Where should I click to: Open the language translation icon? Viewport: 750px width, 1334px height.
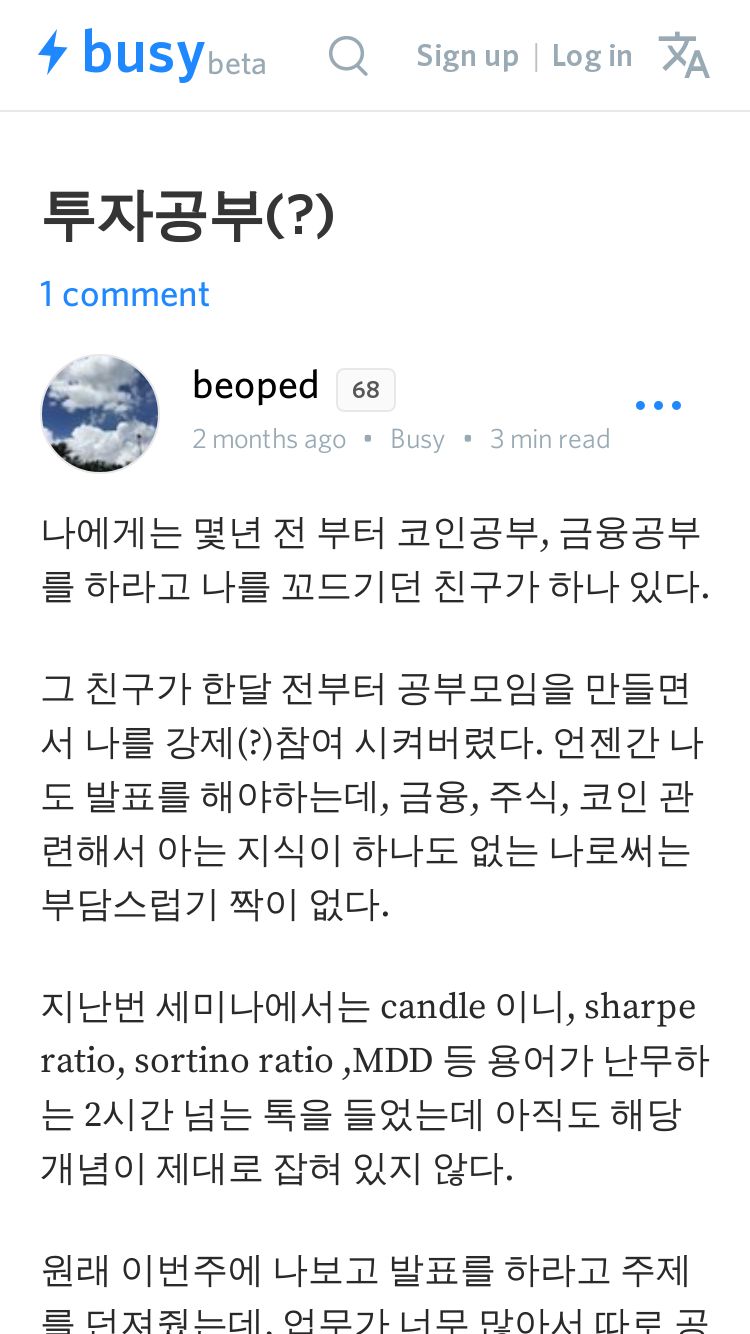[x=684, y=55]
